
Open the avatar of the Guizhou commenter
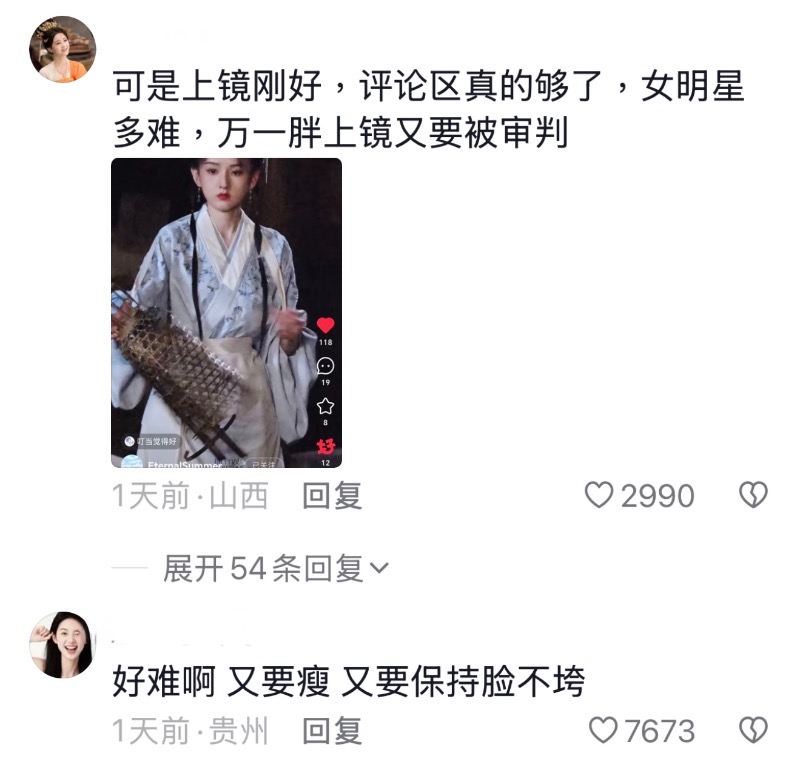click(62, 645)
